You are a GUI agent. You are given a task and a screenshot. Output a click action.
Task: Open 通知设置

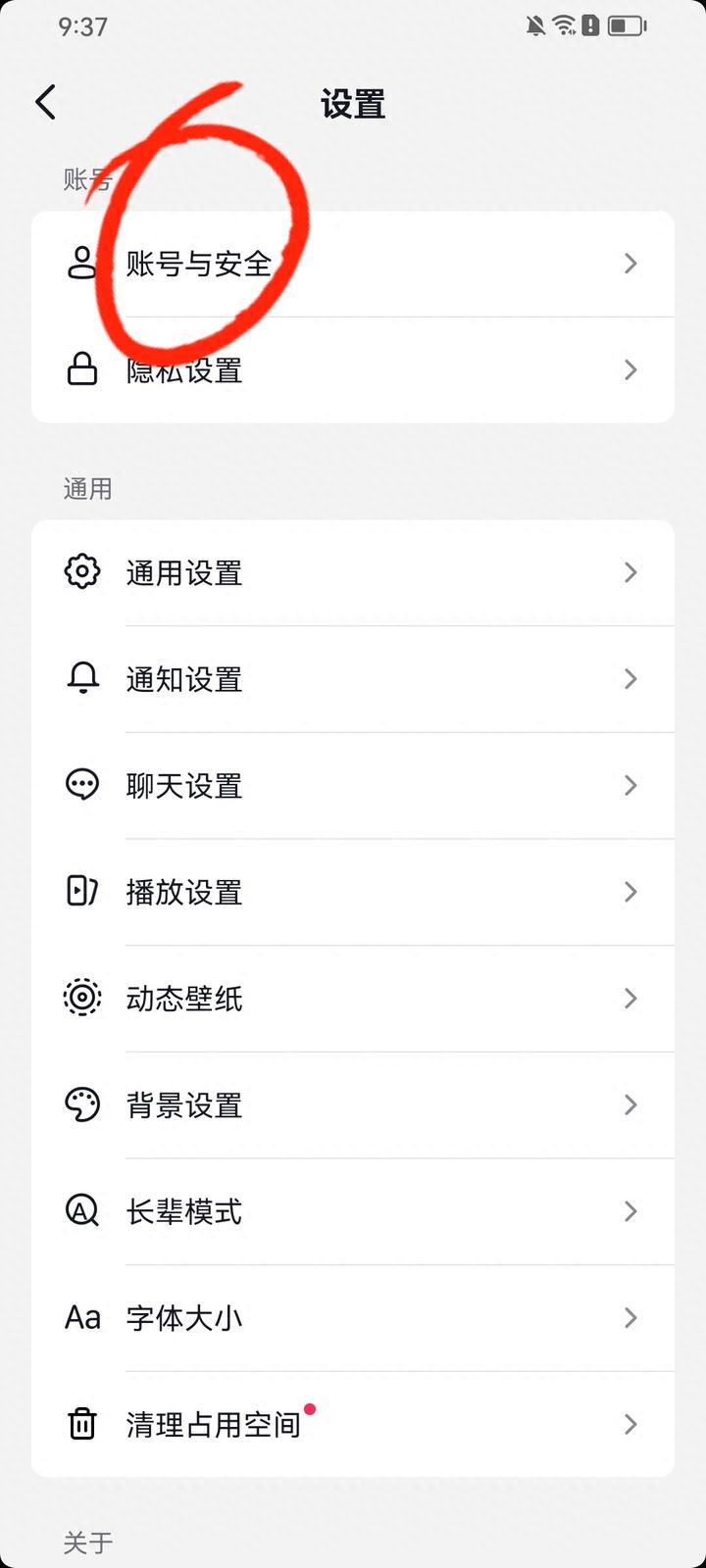coord(351,679)
